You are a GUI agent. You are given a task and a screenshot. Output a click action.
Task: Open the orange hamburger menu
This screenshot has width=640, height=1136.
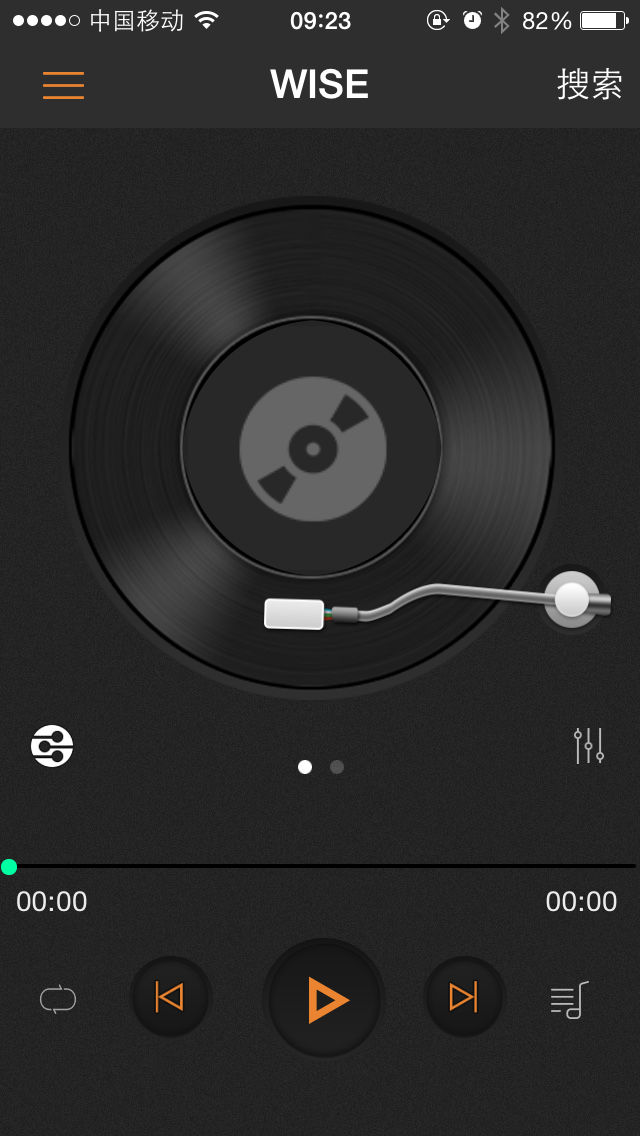63,85
